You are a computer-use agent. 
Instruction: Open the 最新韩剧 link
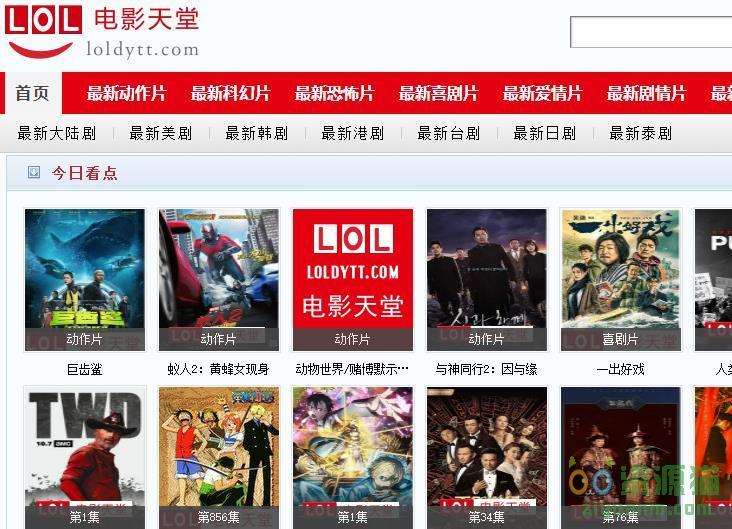click(257, 133)
